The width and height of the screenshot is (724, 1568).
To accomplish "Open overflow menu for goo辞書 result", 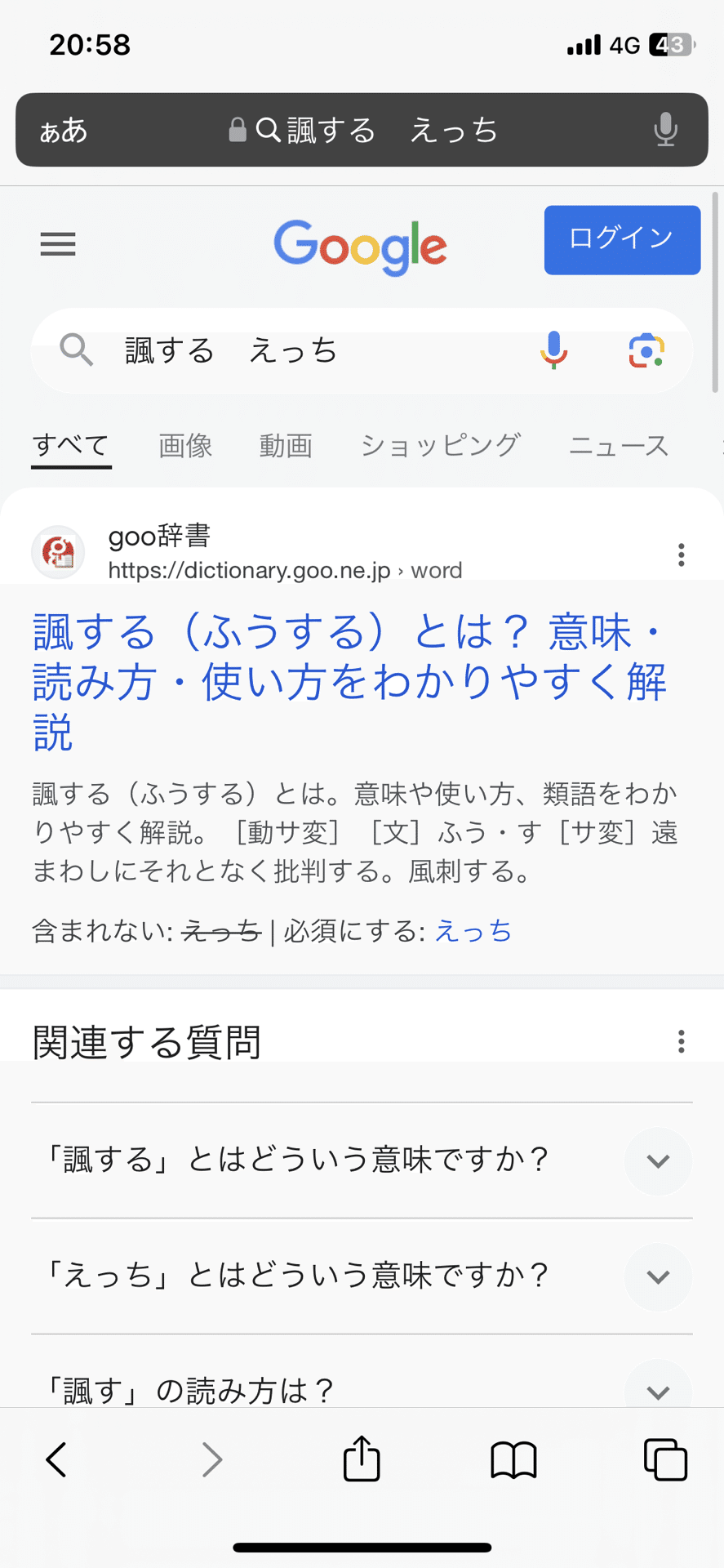I will [681, 555].
